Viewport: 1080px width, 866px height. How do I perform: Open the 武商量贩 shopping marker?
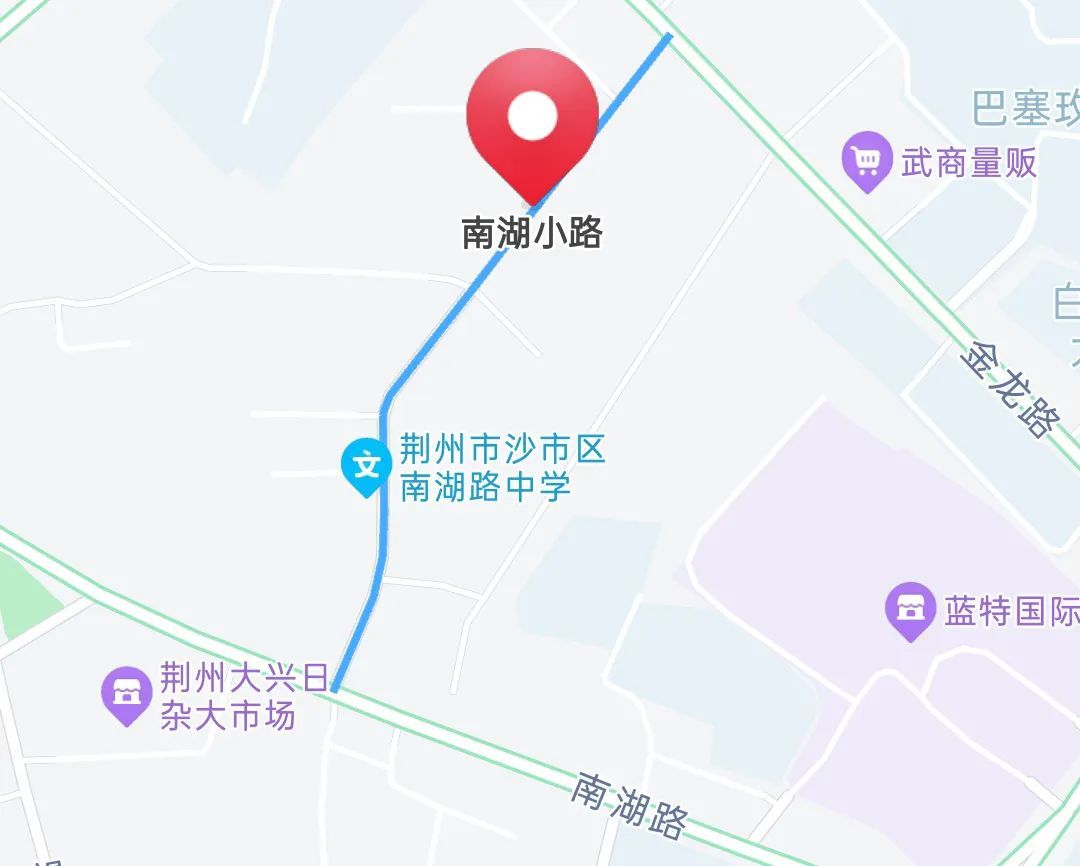[x=866, y=161]
